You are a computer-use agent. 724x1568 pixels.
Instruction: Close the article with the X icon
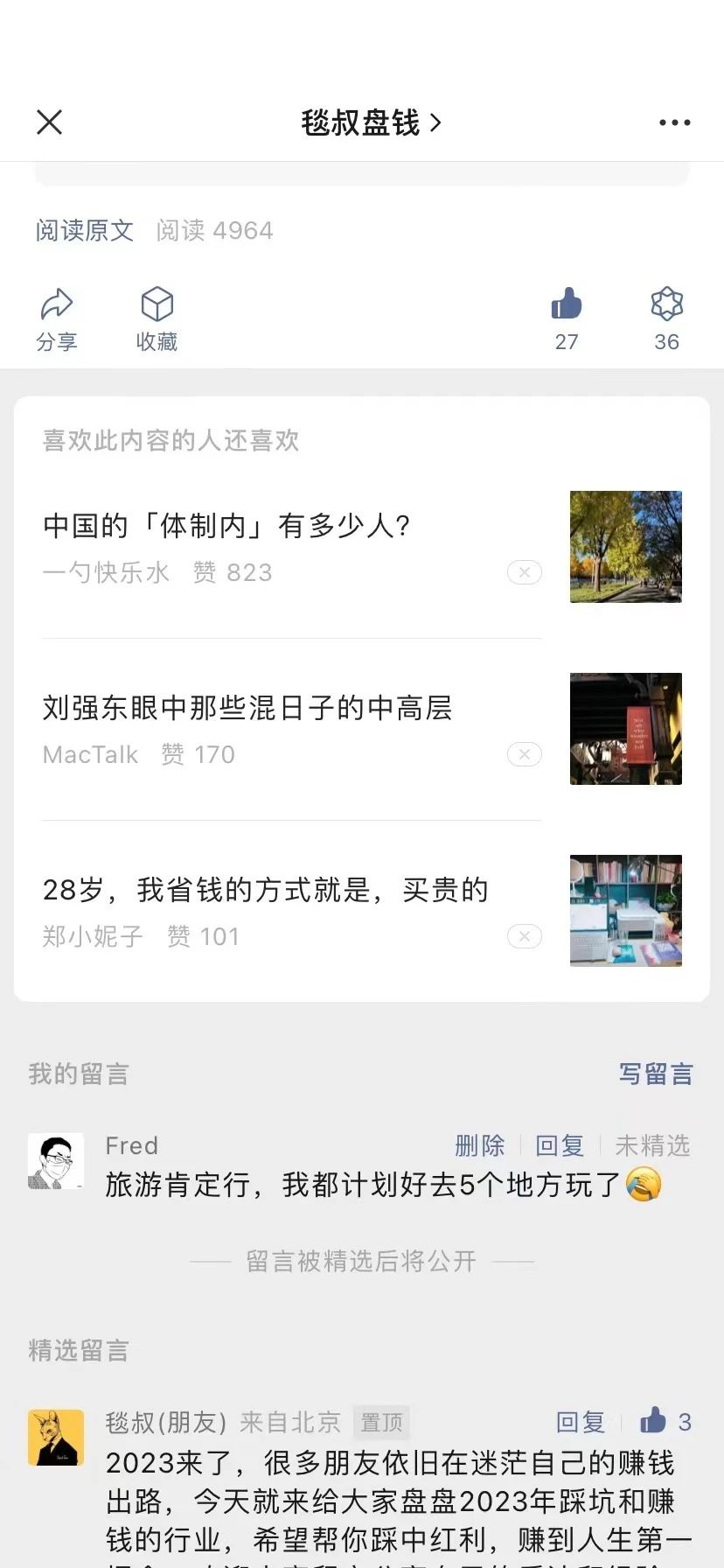click(x=50, y=122)
